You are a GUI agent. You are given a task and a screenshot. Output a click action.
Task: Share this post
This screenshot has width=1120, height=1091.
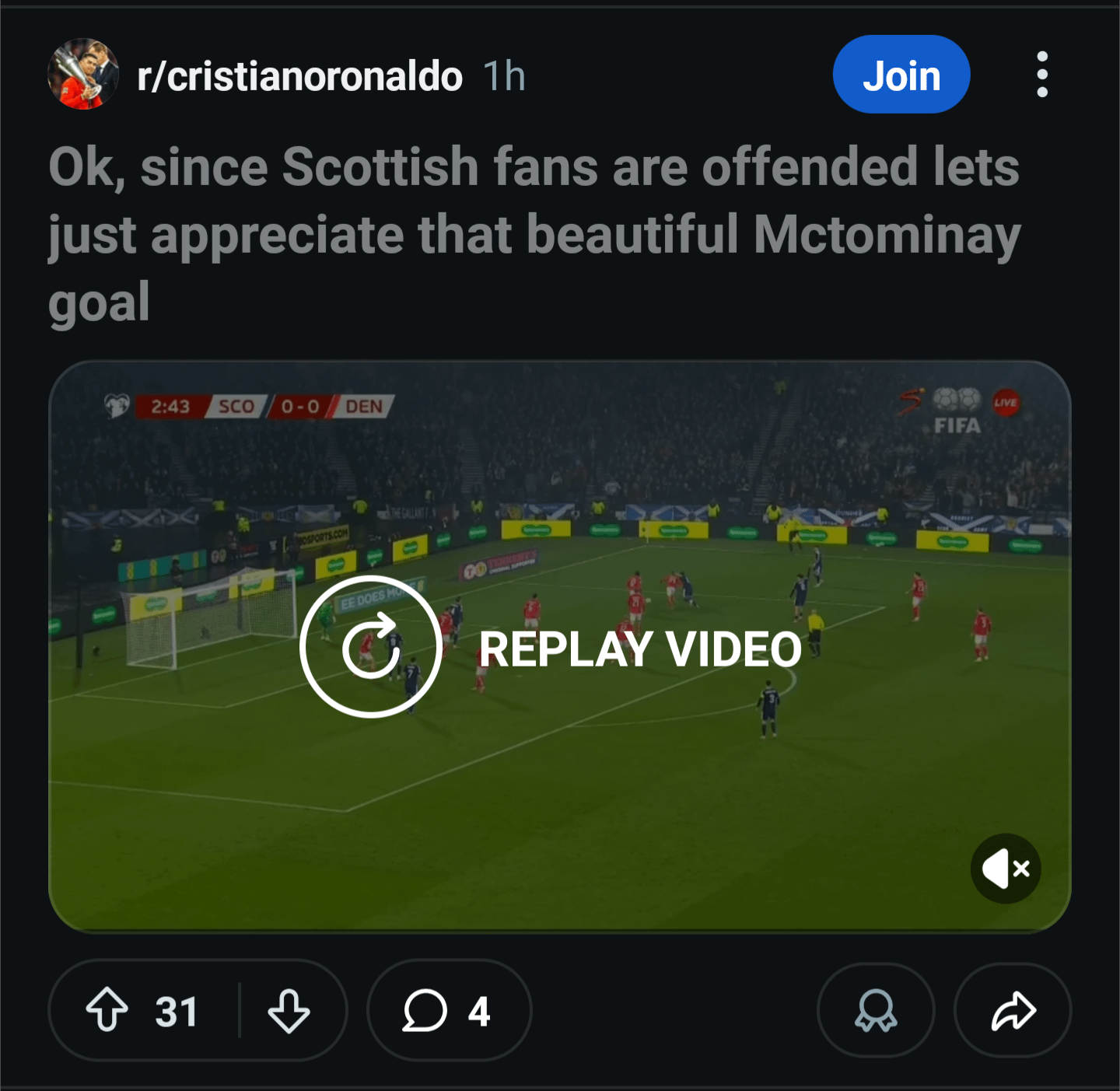coord(1013,1010)
